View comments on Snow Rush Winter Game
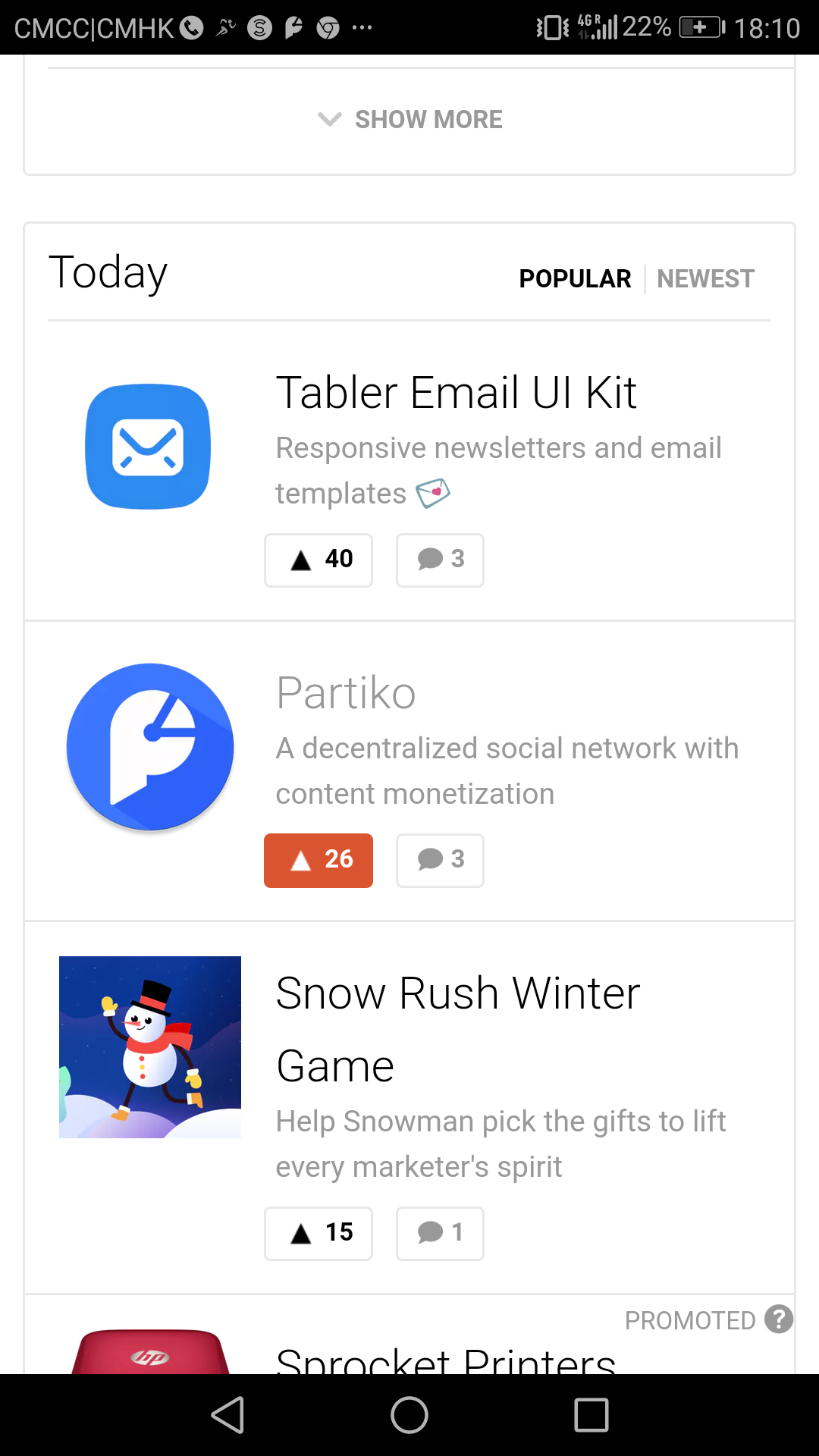 [440, 1233]
